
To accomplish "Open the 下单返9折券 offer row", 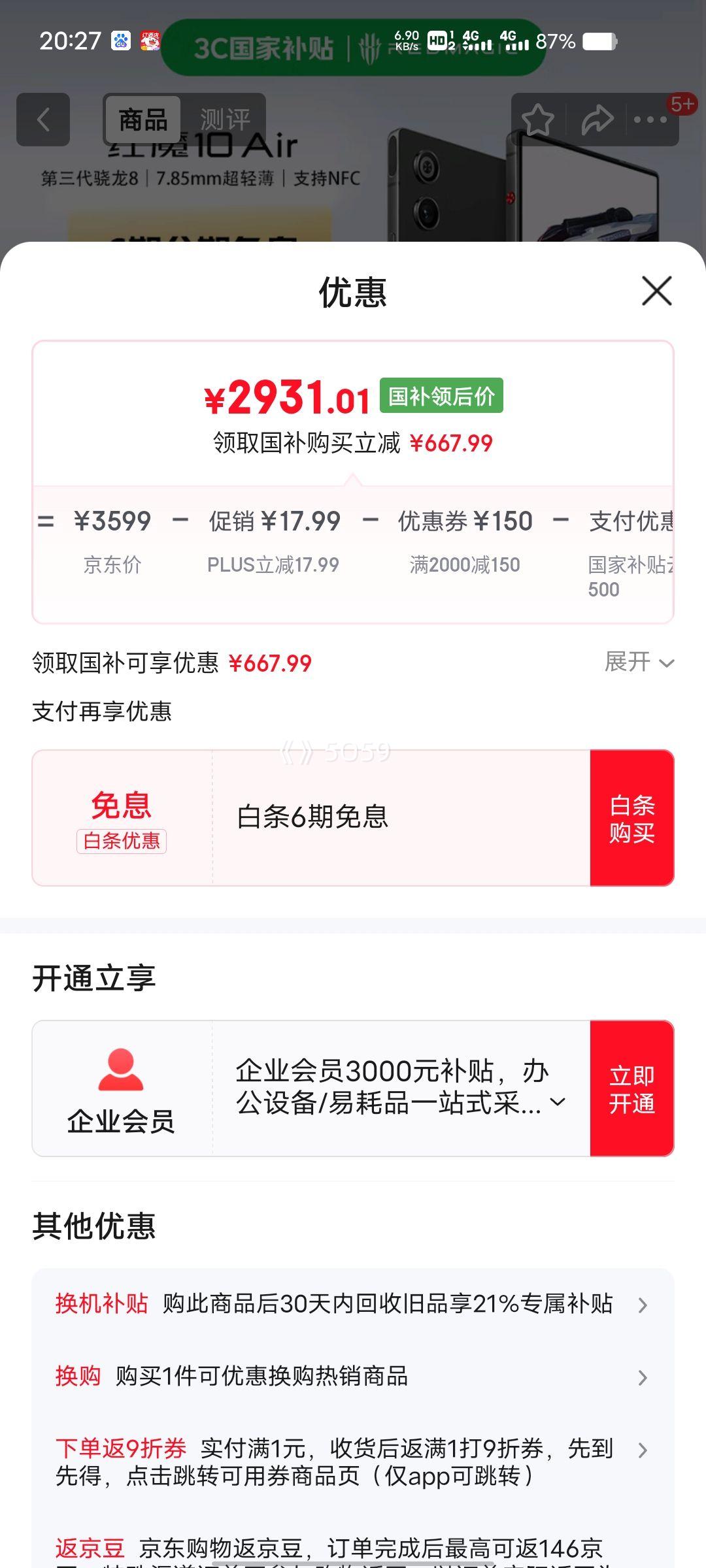I will (353, 1462).
